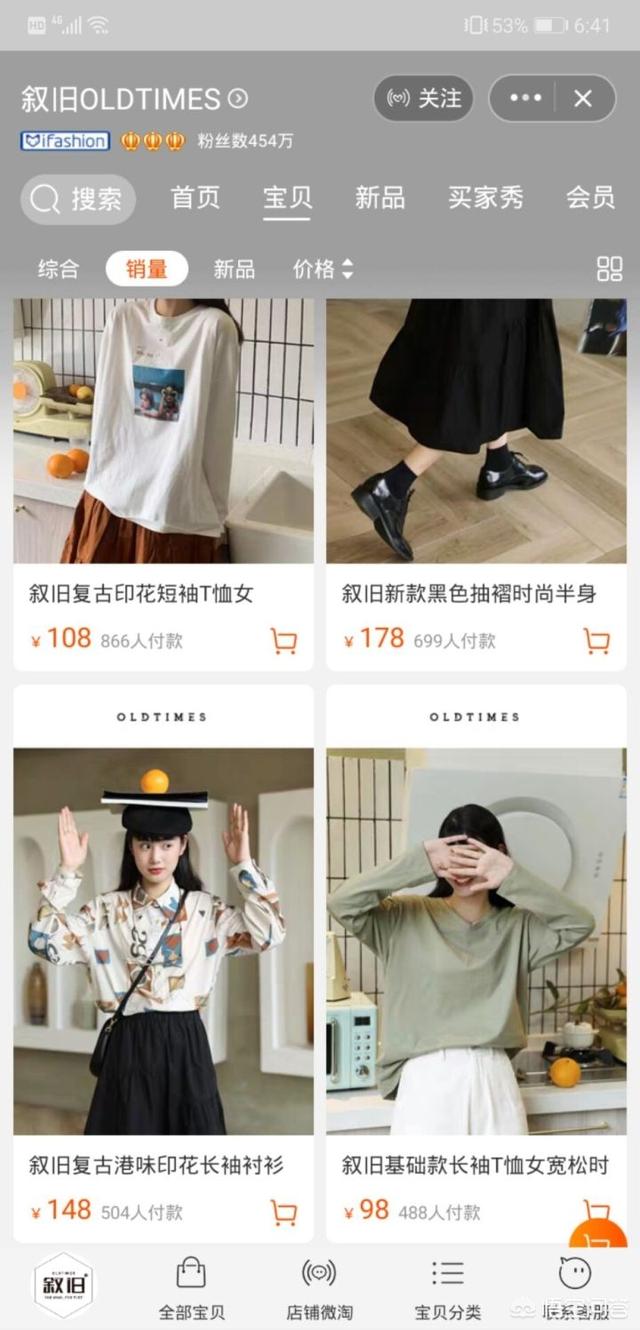Open 店铺微淘 in the bottom bar
Viewport: 640px width, 1330px height.
click(x=319, y=1290)
